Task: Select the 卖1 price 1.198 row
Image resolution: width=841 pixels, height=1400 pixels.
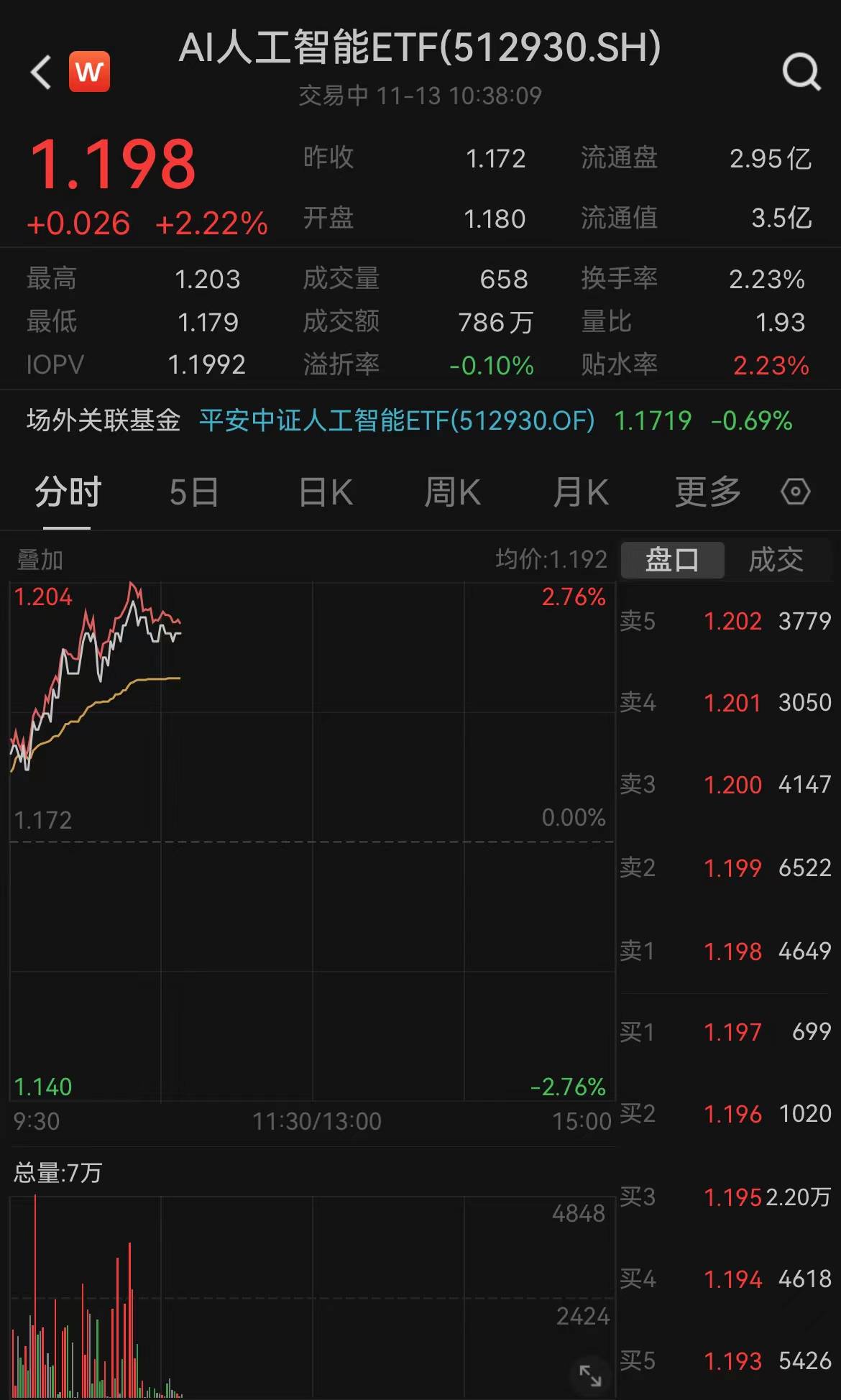Action: click(725, 952)
